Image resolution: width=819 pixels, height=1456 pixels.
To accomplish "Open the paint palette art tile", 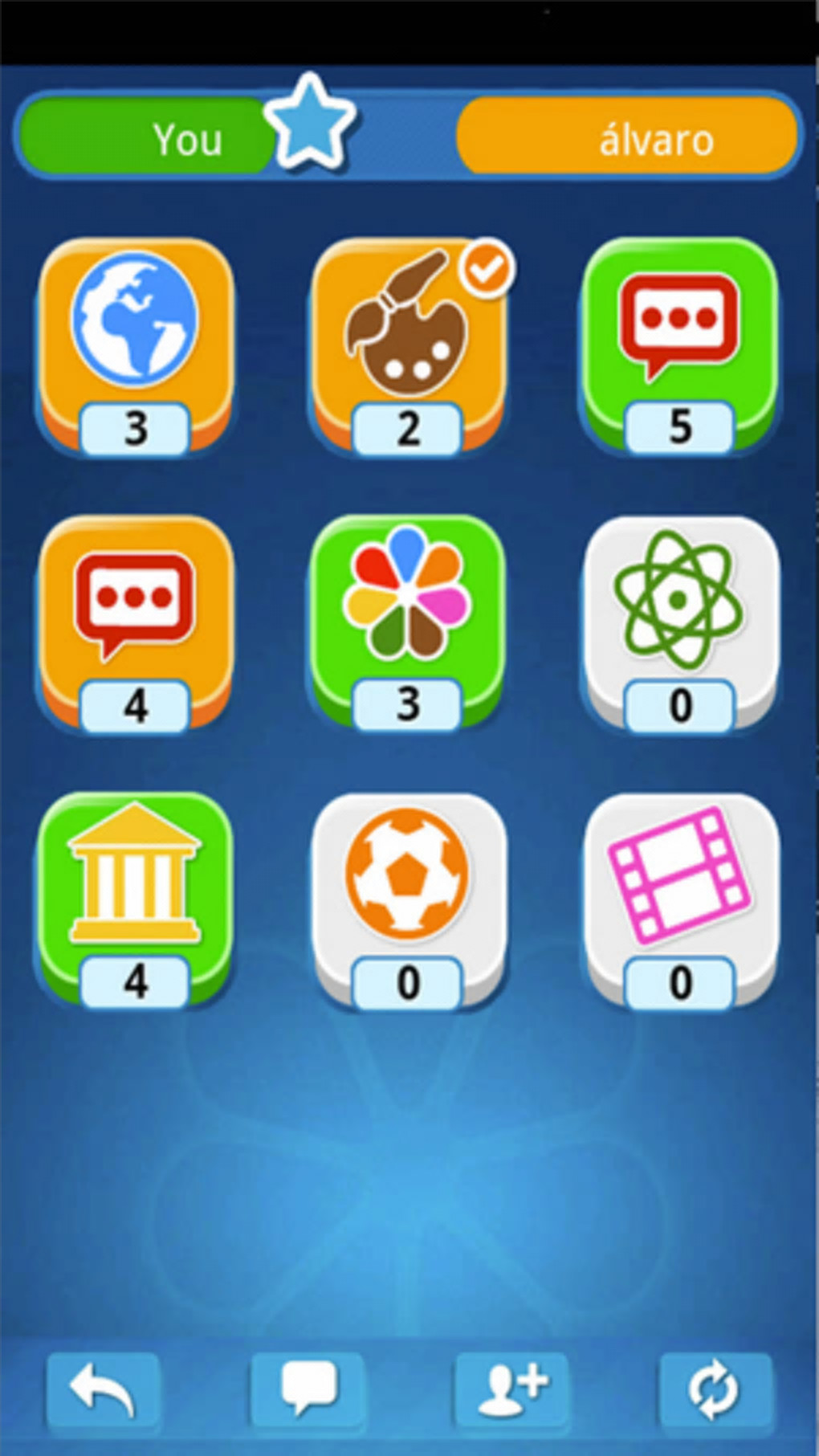I will coord(408,337).
